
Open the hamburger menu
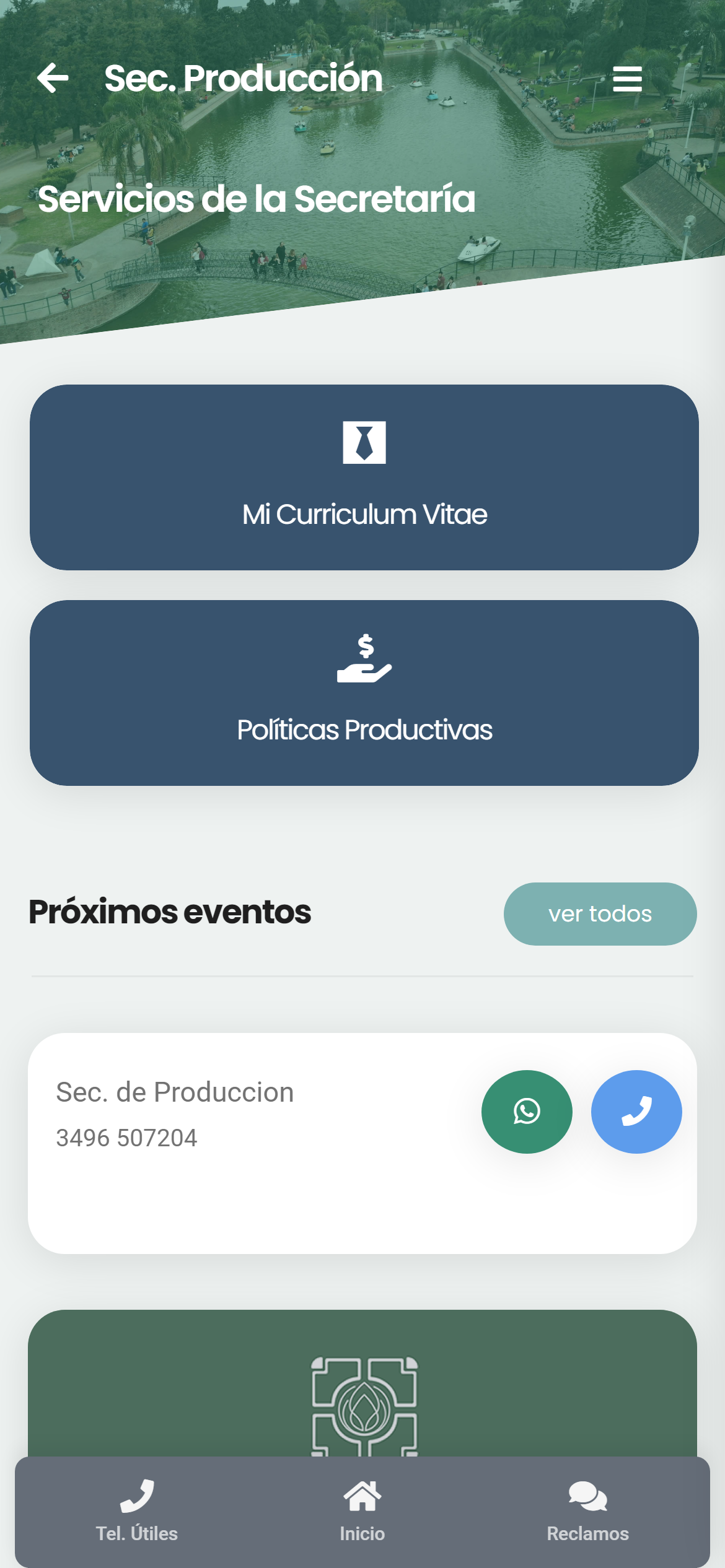[x=627, y=79]
